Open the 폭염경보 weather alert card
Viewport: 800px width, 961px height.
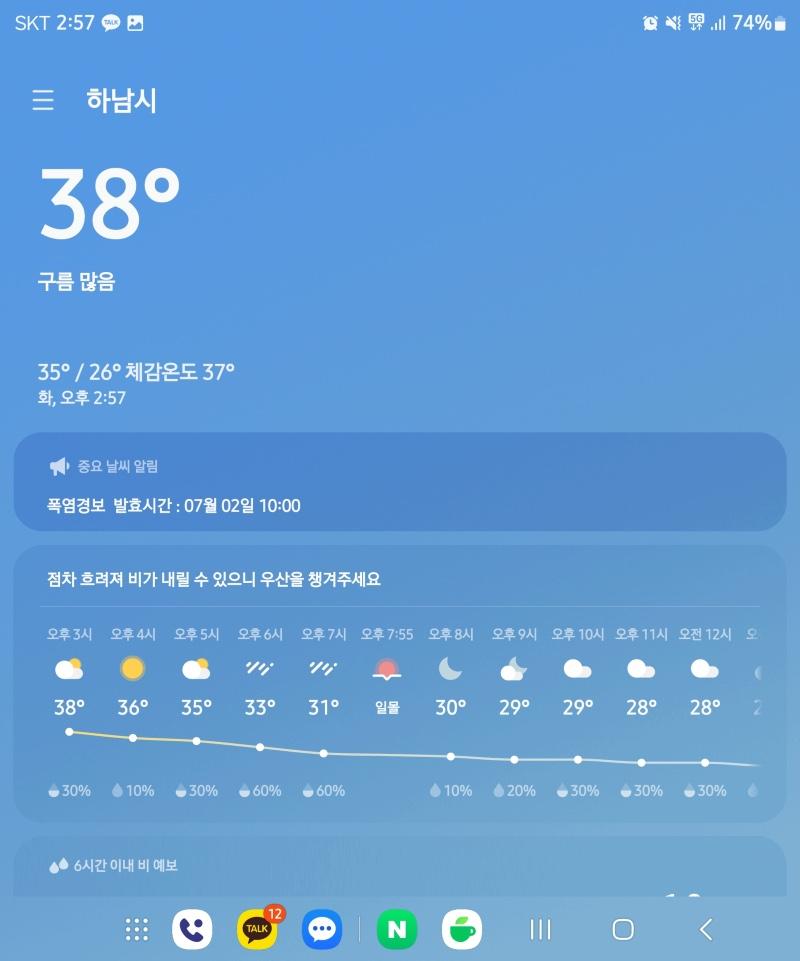coord(400,483)
